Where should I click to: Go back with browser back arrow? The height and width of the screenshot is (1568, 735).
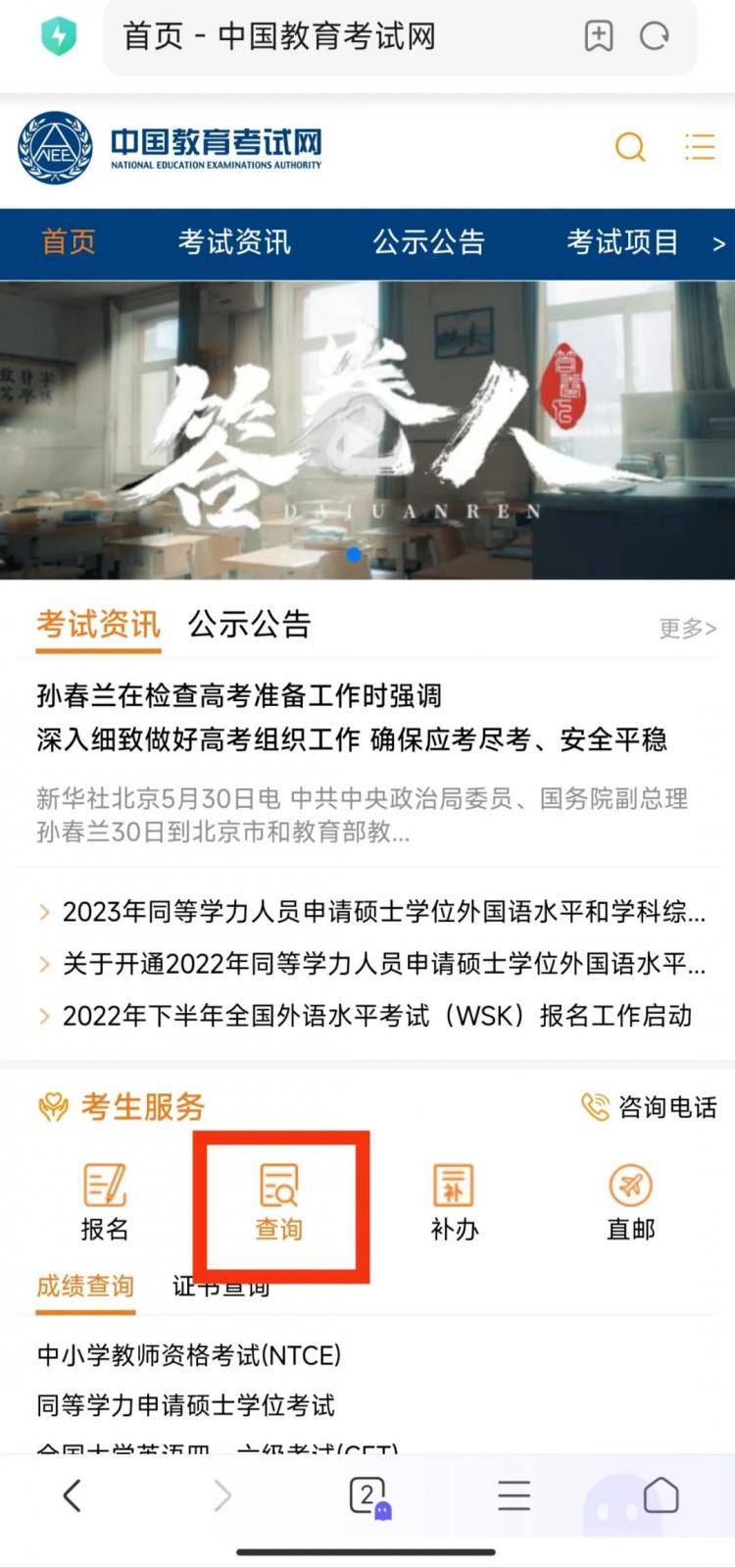(x=72, y=1496)
